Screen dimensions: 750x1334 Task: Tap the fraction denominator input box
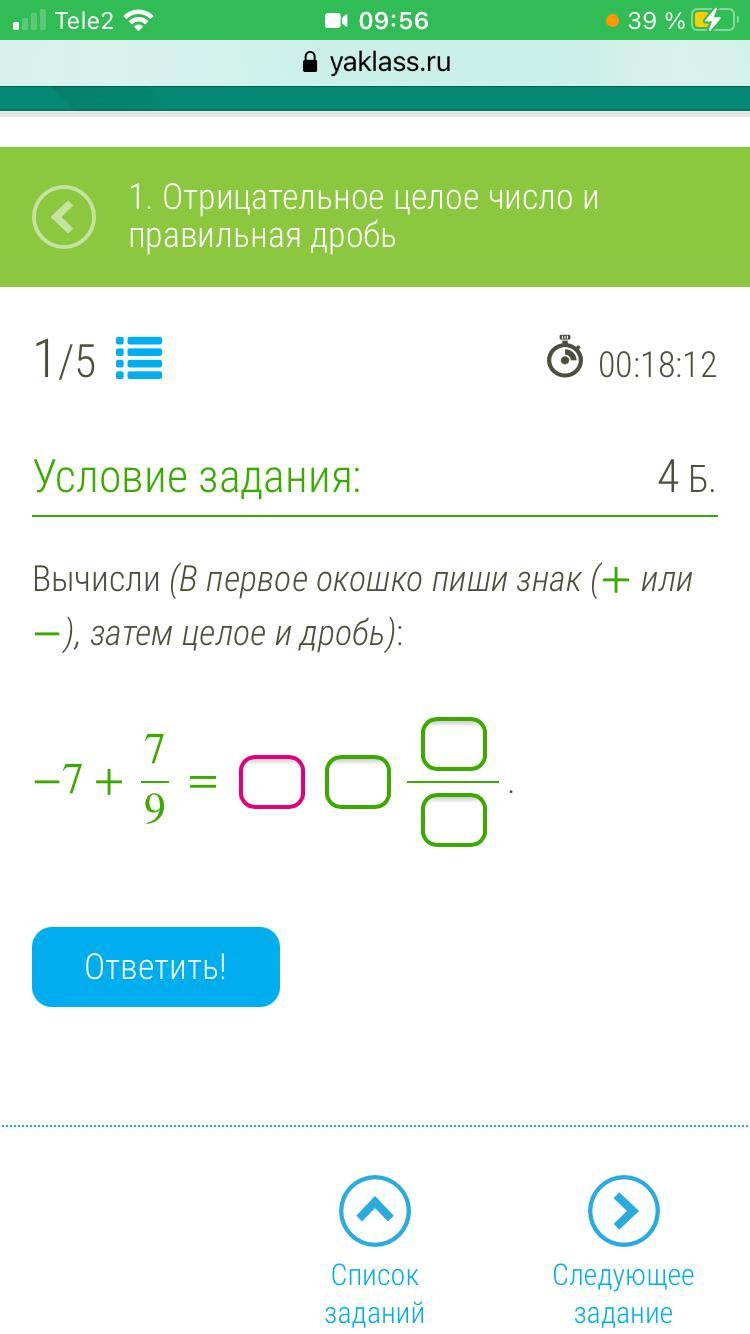click(x=454, y=820)
